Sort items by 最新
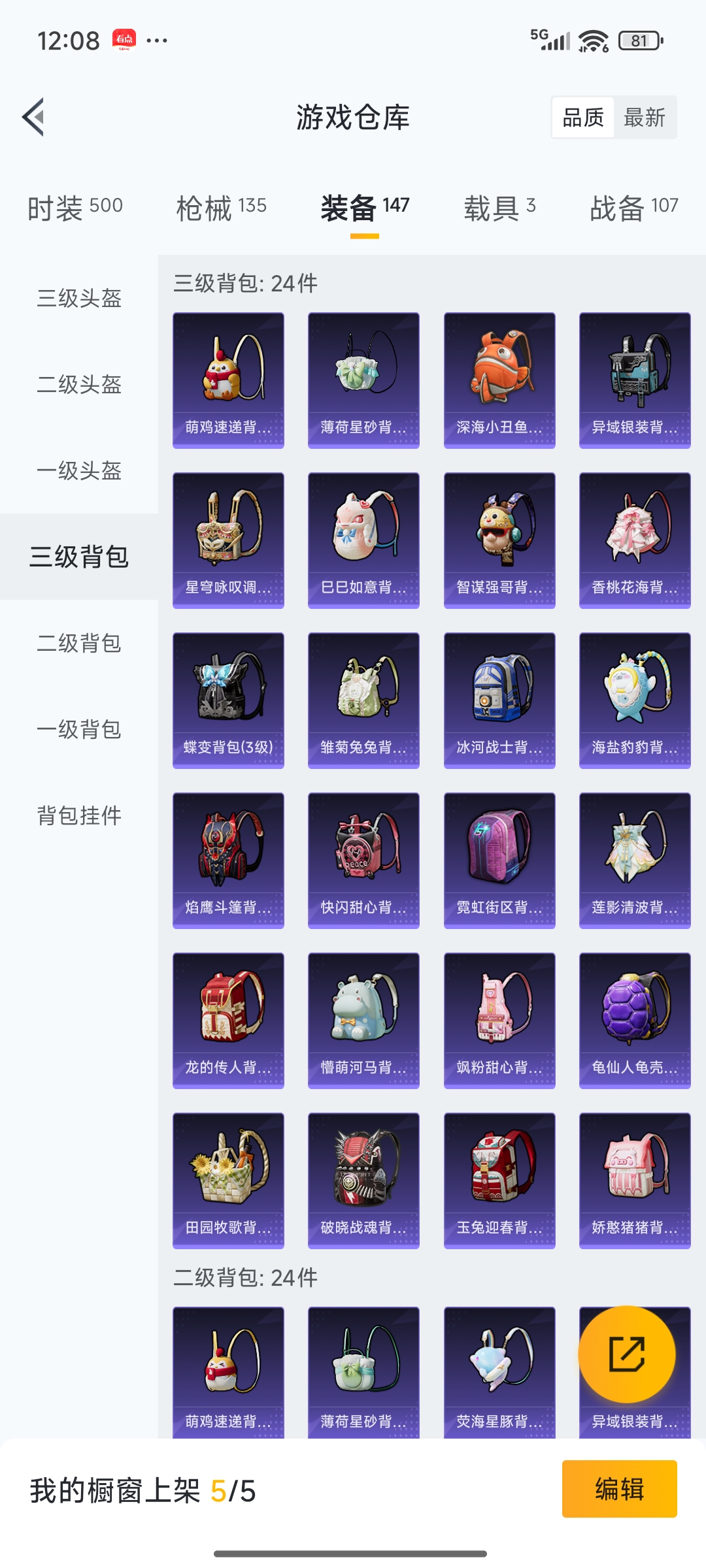This screenshot has height=1568, width=706. click(x=644, y=118)
